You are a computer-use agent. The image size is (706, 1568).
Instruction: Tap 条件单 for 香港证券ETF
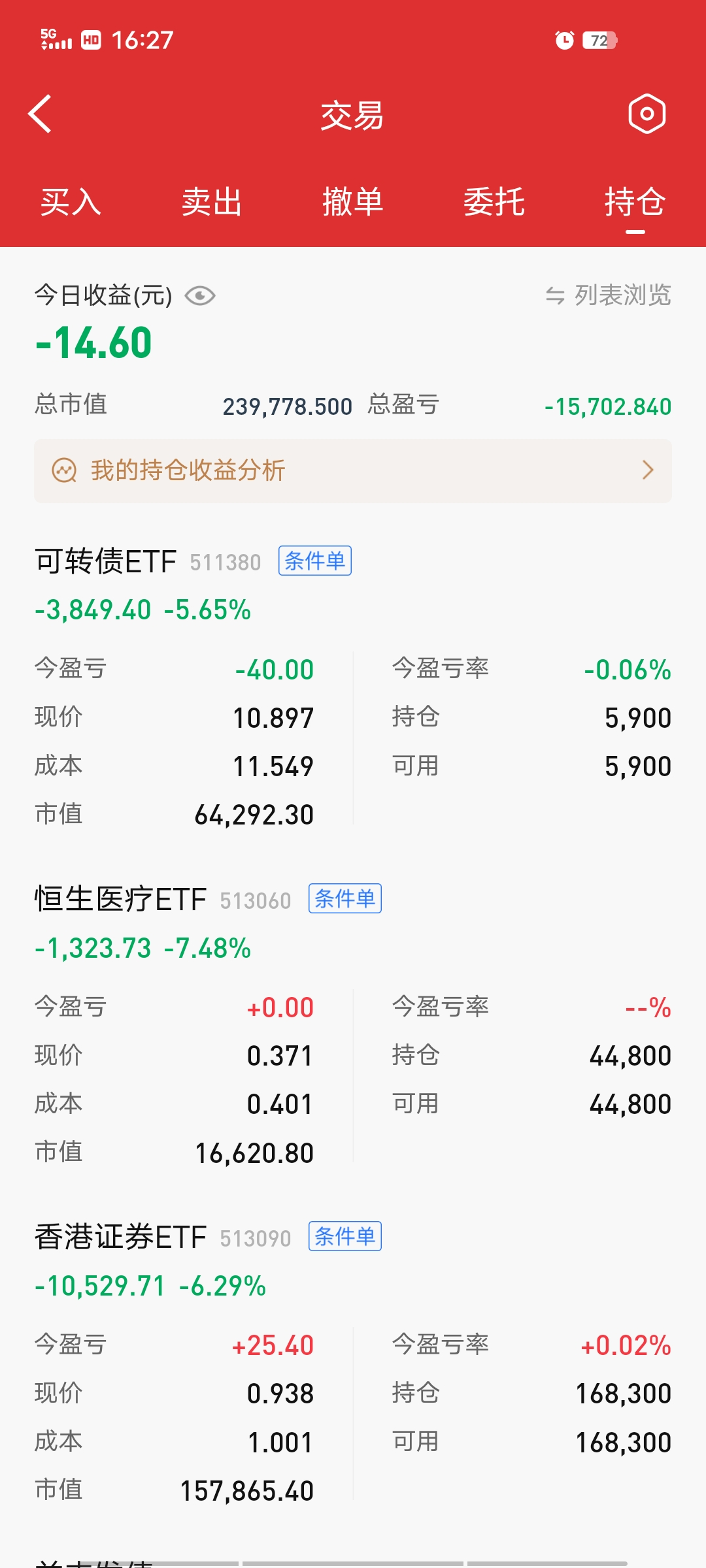[345, 1237]
